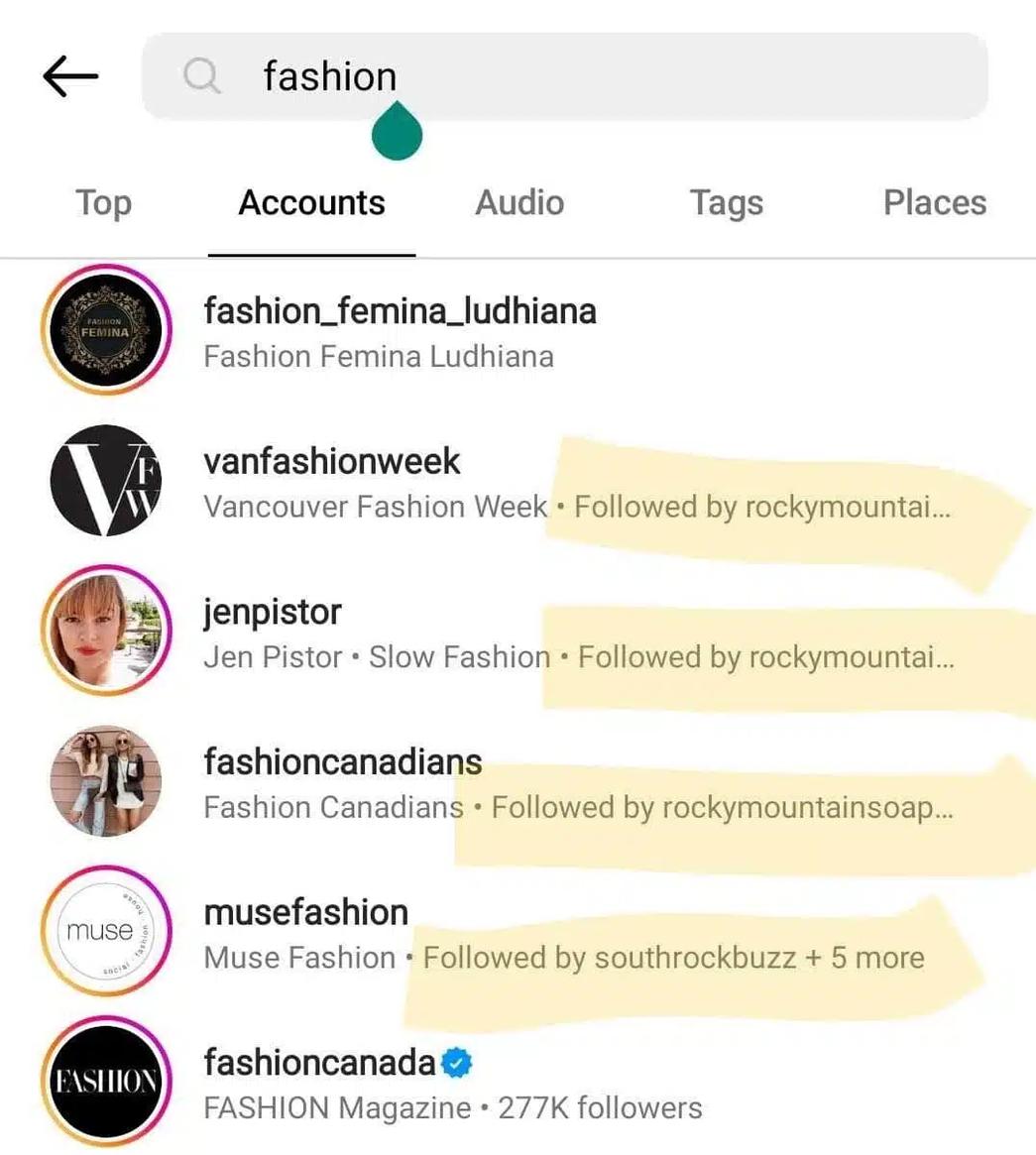Open the fashioncanada account
Screen dimensions: 1036x1155
coord(319,1062)
